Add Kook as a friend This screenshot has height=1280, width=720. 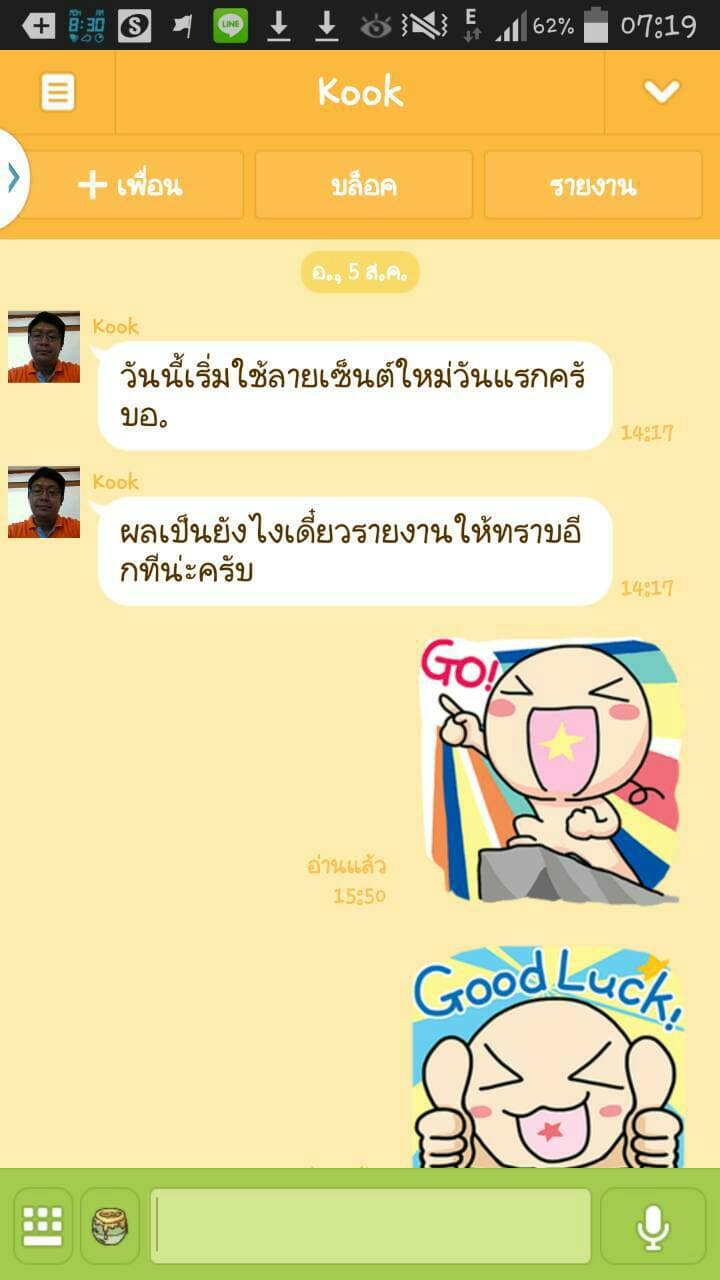[x=131, y=185]
